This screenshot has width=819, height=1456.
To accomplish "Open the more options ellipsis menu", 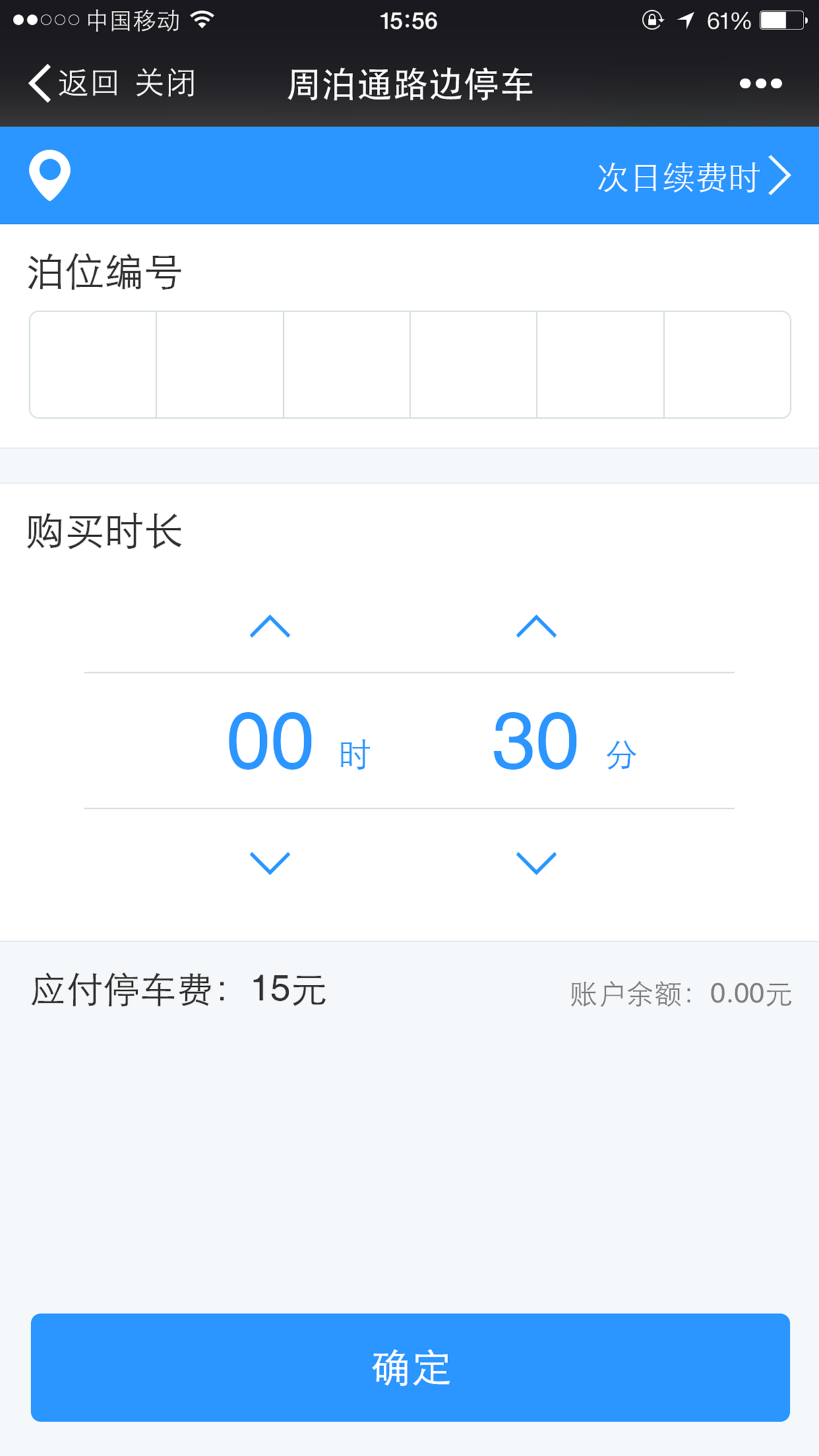I will 762,83.
